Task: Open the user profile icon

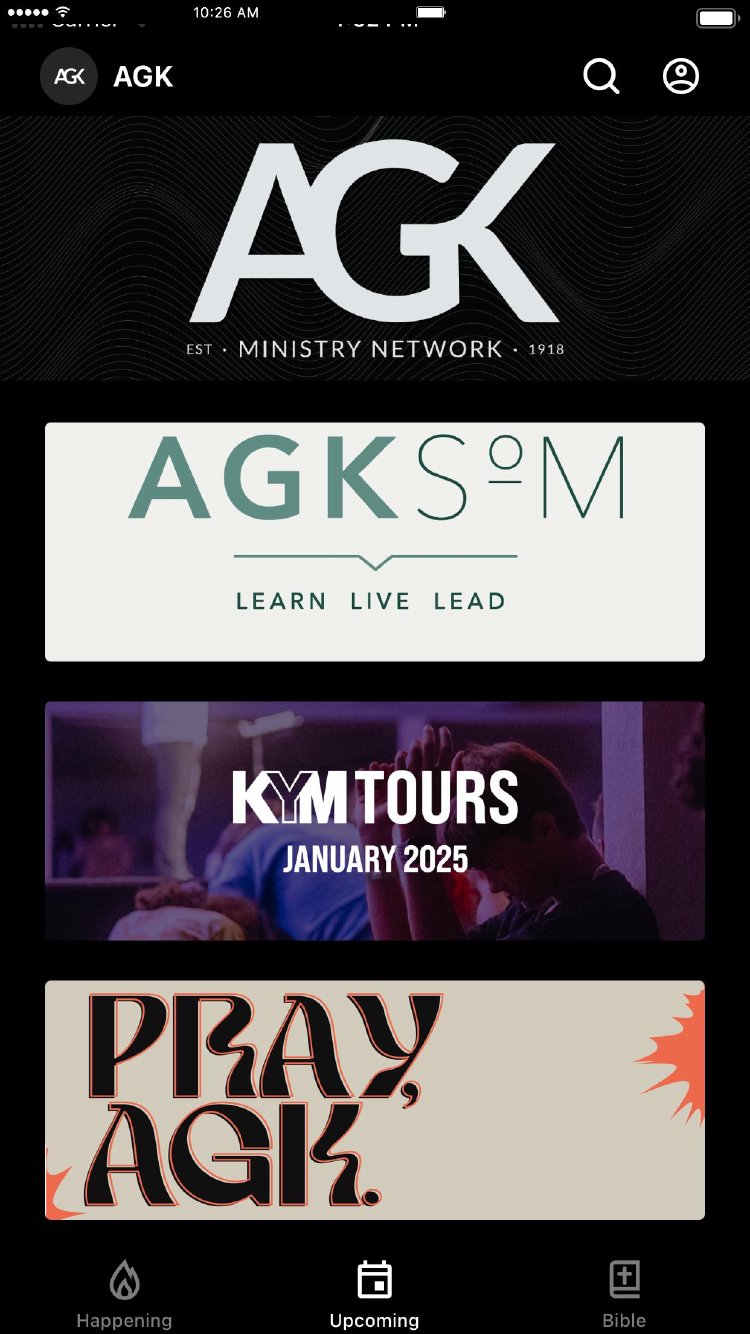Action: tap(681, 76)
